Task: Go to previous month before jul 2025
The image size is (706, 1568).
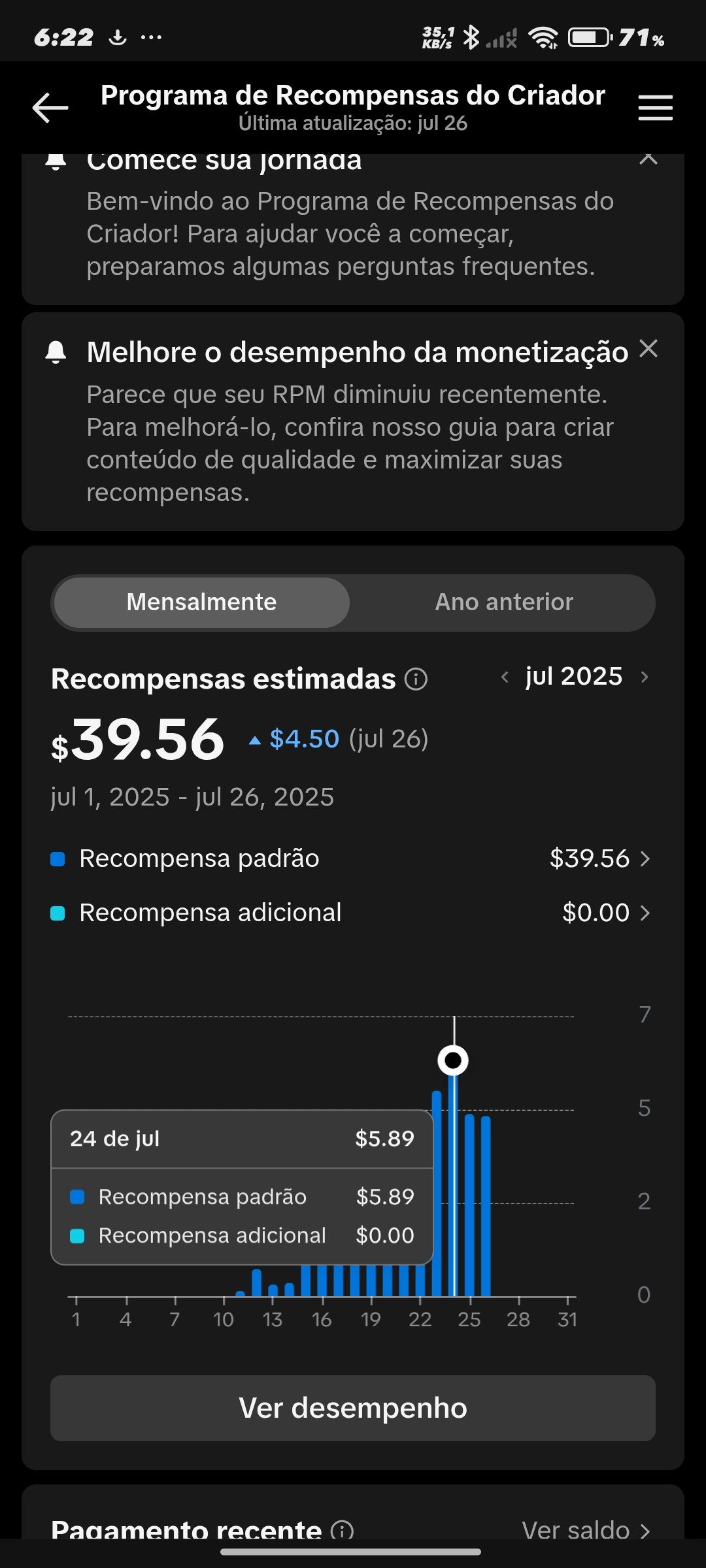Action: click(505, 677)
